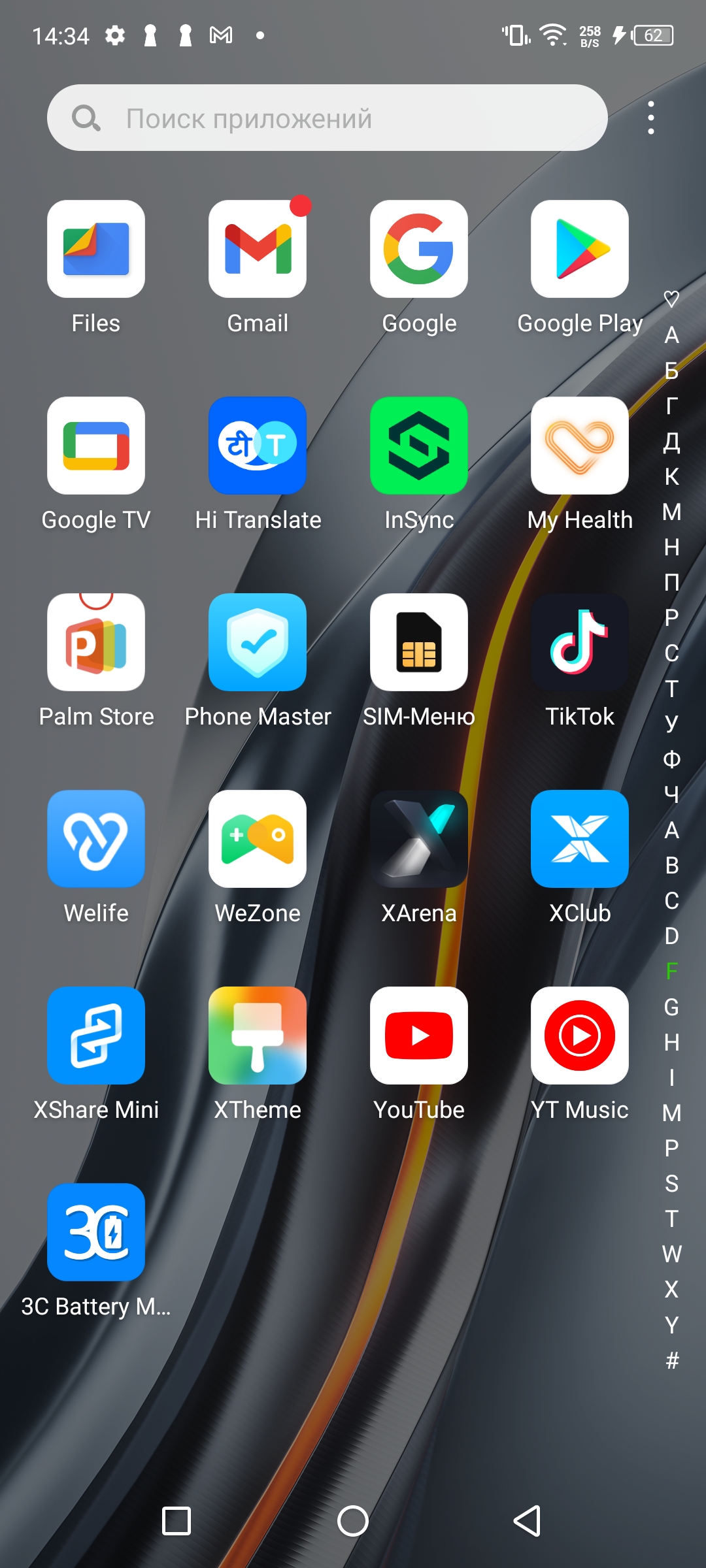
Task: Open 3C Battery Monitor app
Action: pos(96,1233)
